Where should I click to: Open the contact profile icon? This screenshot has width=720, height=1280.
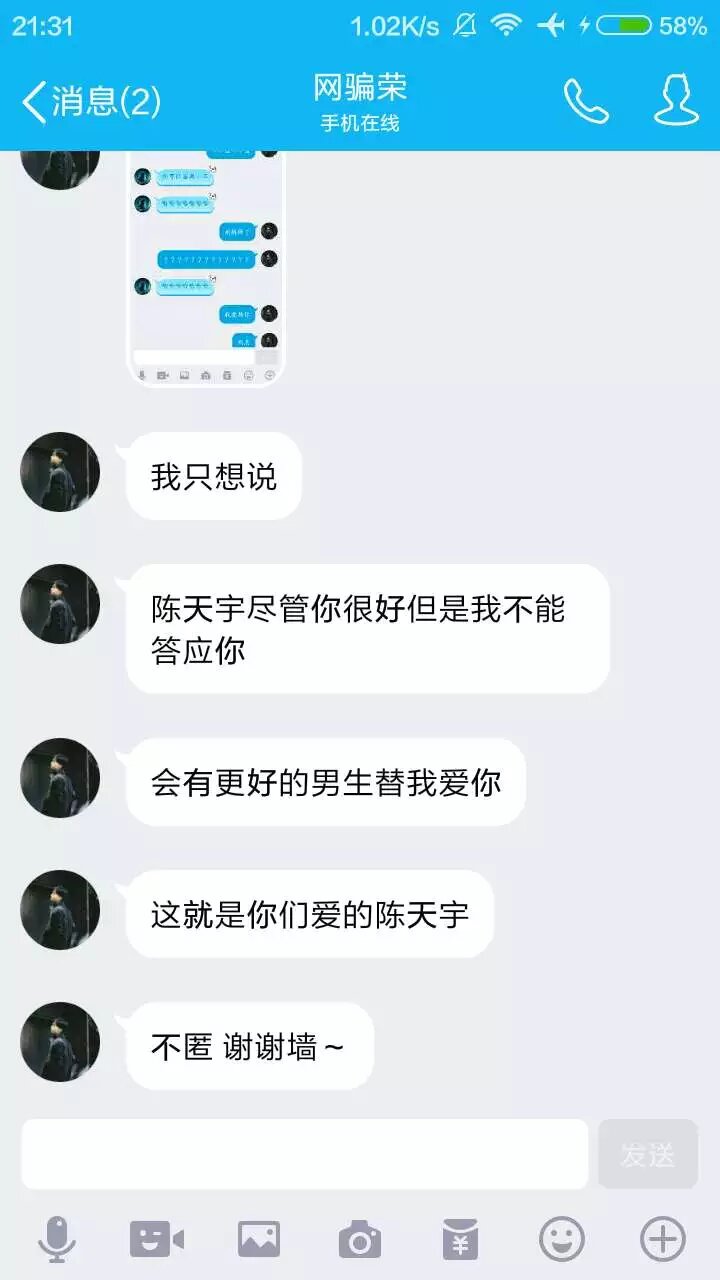click(676, 101)
